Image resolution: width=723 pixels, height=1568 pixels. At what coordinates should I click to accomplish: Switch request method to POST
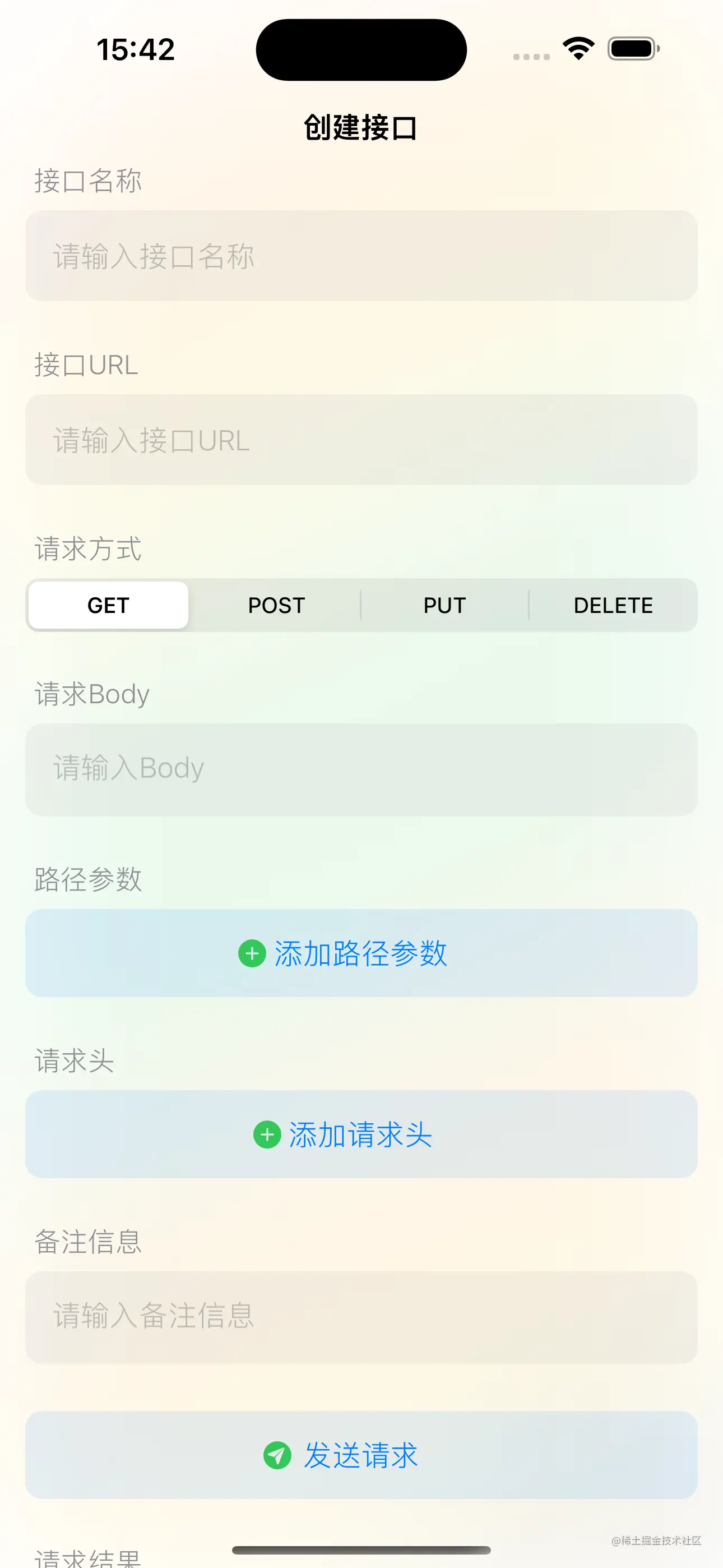click(276, 605)
